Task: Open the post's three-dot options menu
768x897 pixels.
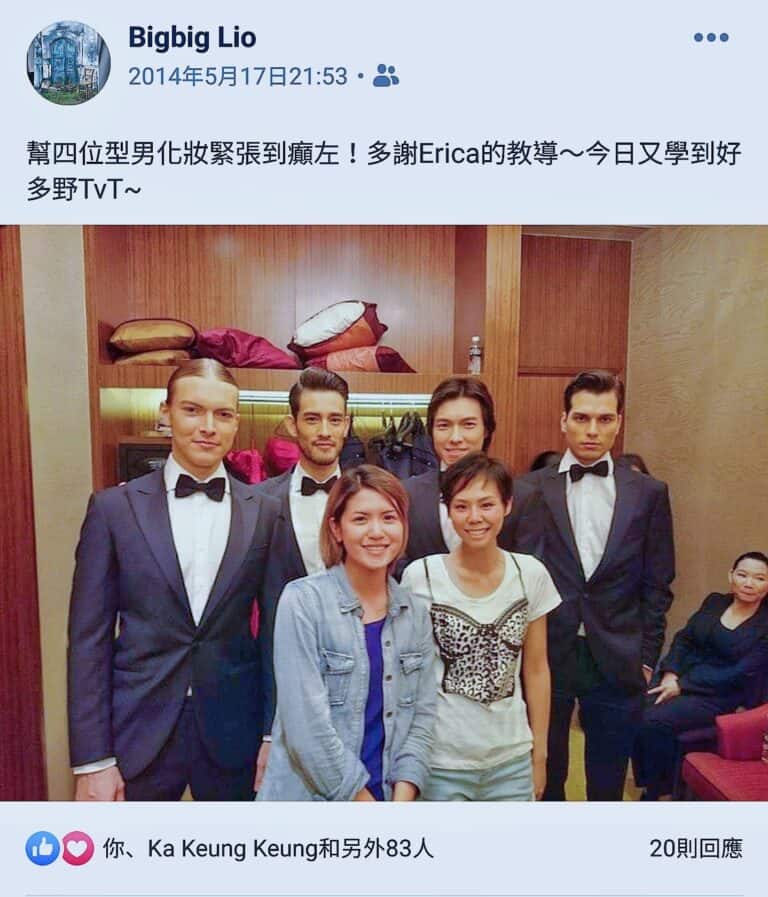Action: [x=711, y=37]
